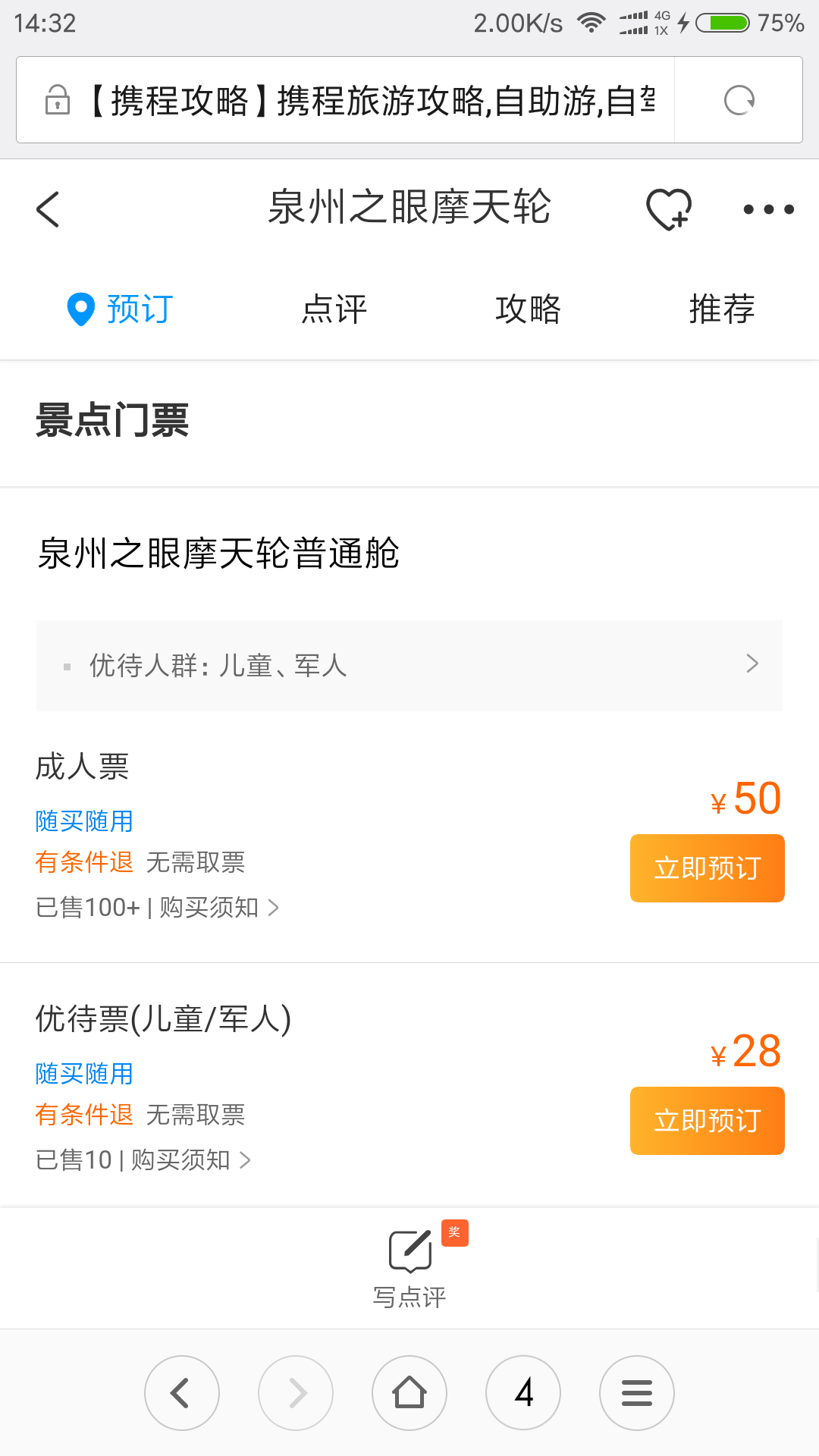Open 购买须知 for the 成人票
This screenshot has width=819, height=1456.
pyautogui.click(x=218, y=907)
